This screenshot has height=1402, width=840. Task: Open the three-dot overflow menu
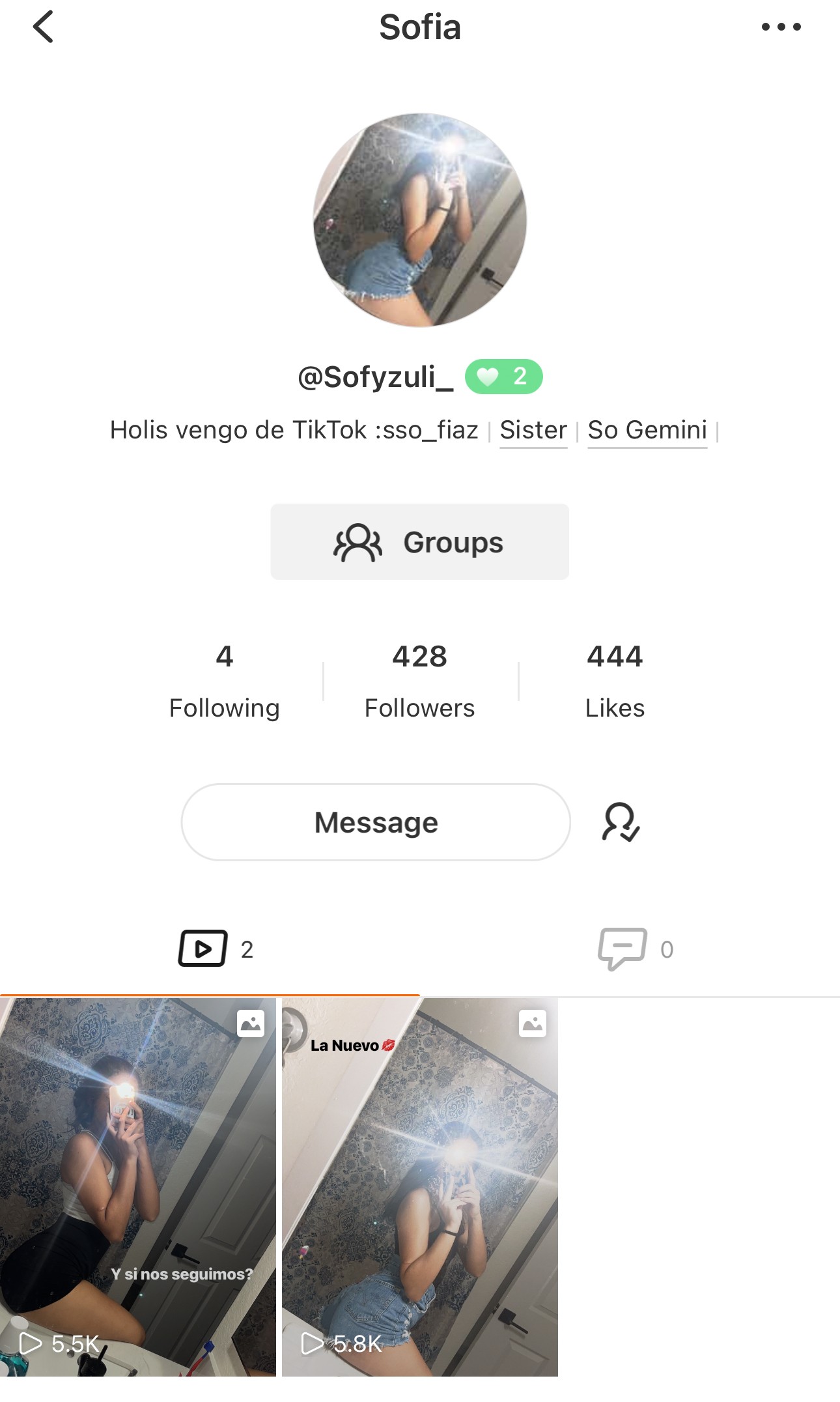tap(781, 27)
